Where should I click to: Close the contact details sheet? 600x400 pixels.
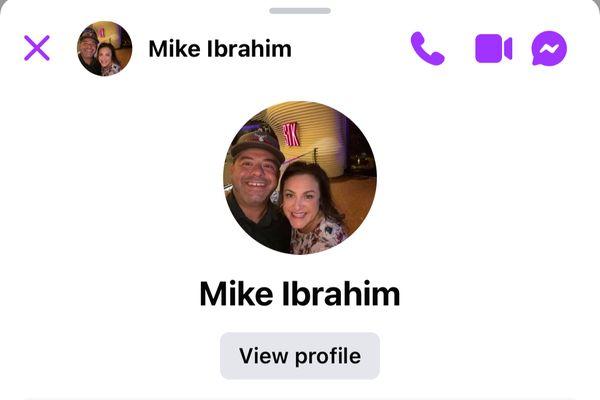(x=37, y=48)
